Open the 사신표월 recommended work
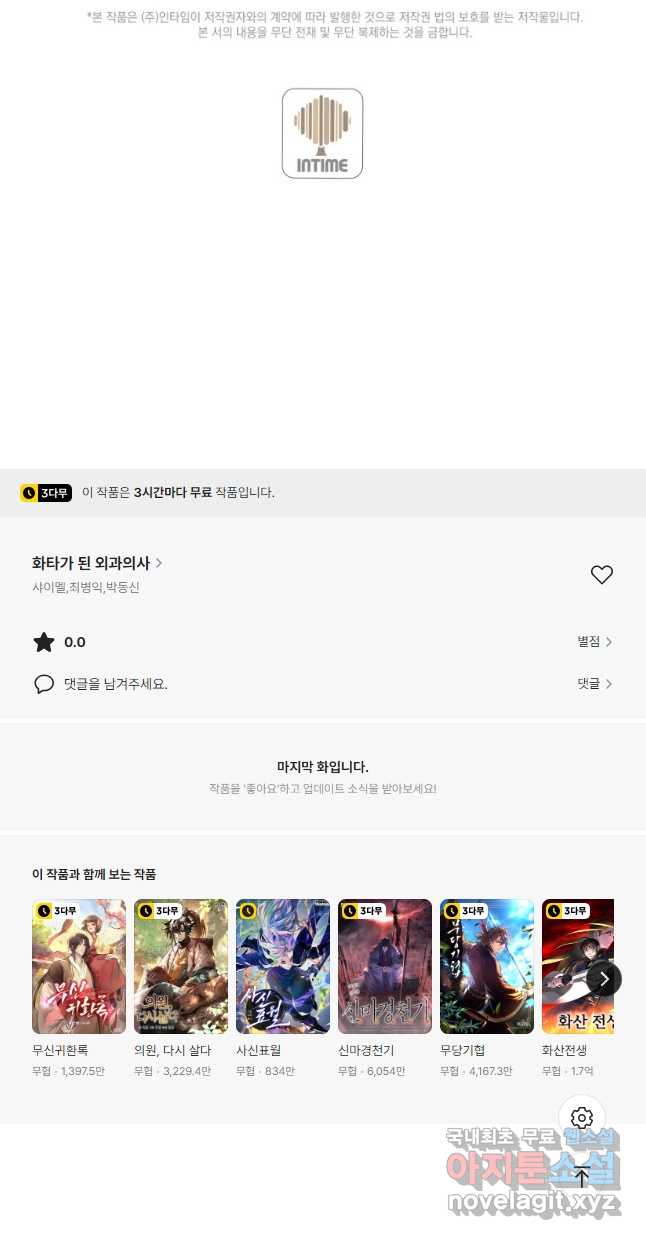The height and width of the screenshot is (1240, 646). [283, 967]
